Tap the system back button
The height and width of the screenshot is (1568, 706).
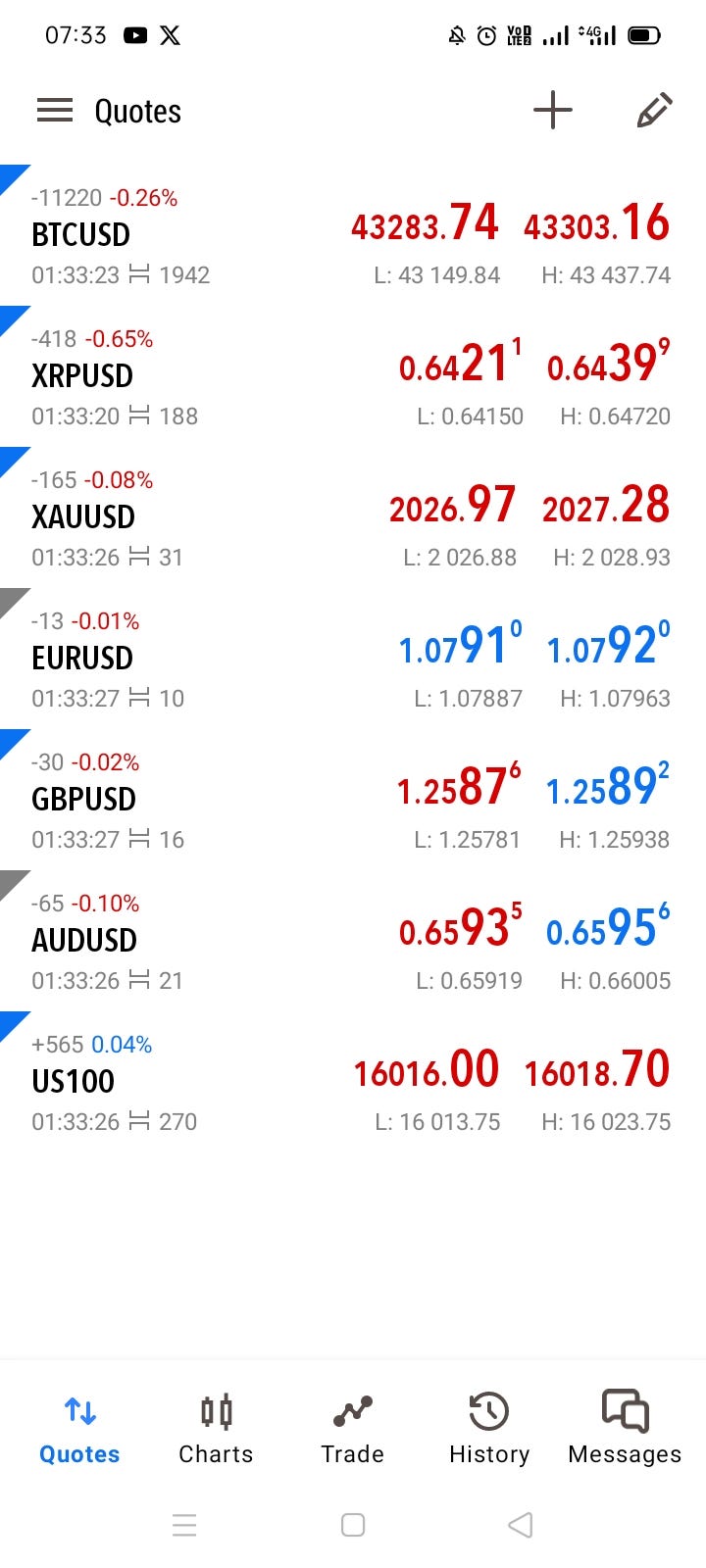(521, 1525)
